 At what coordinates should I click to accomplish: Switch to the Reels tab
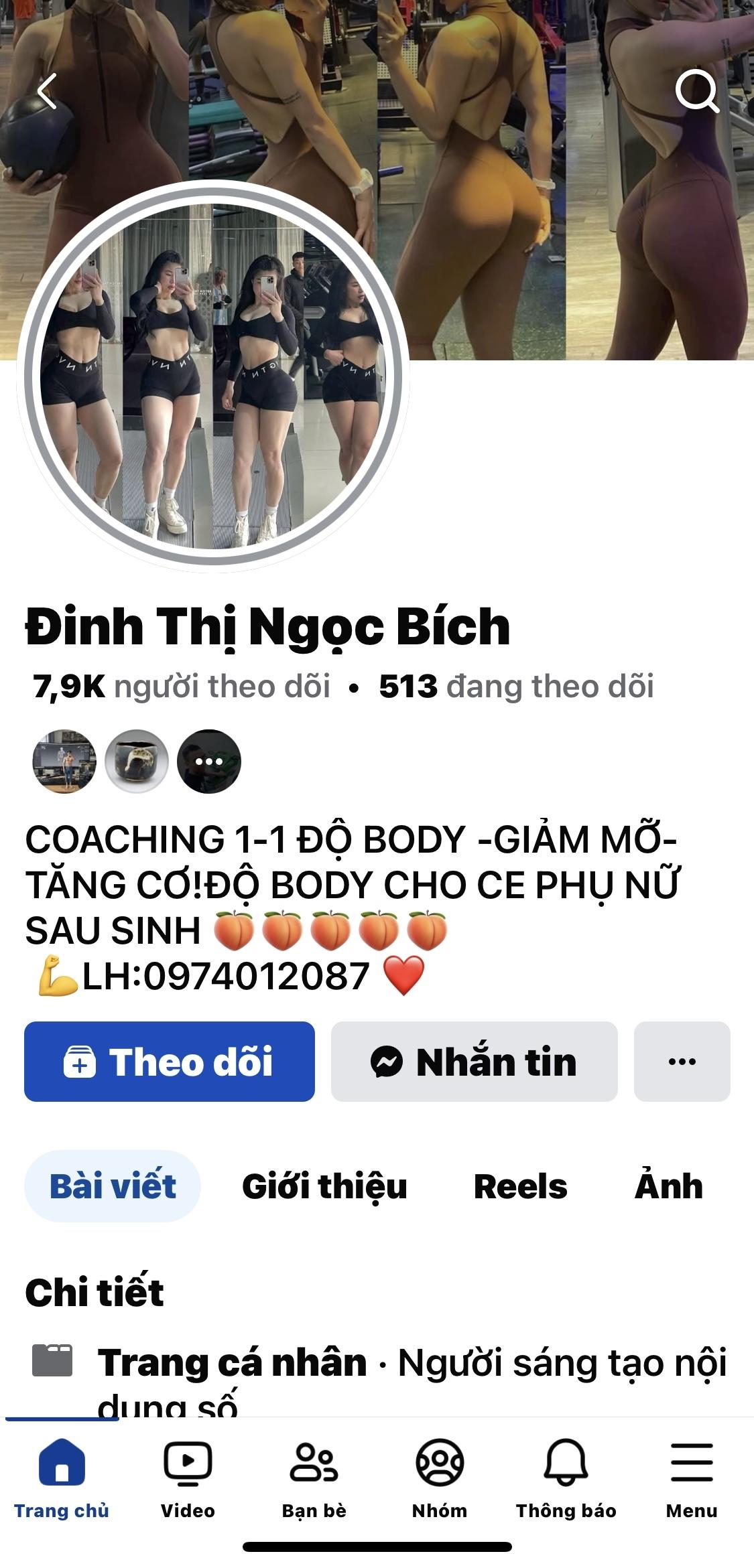tap(520, 1186)
